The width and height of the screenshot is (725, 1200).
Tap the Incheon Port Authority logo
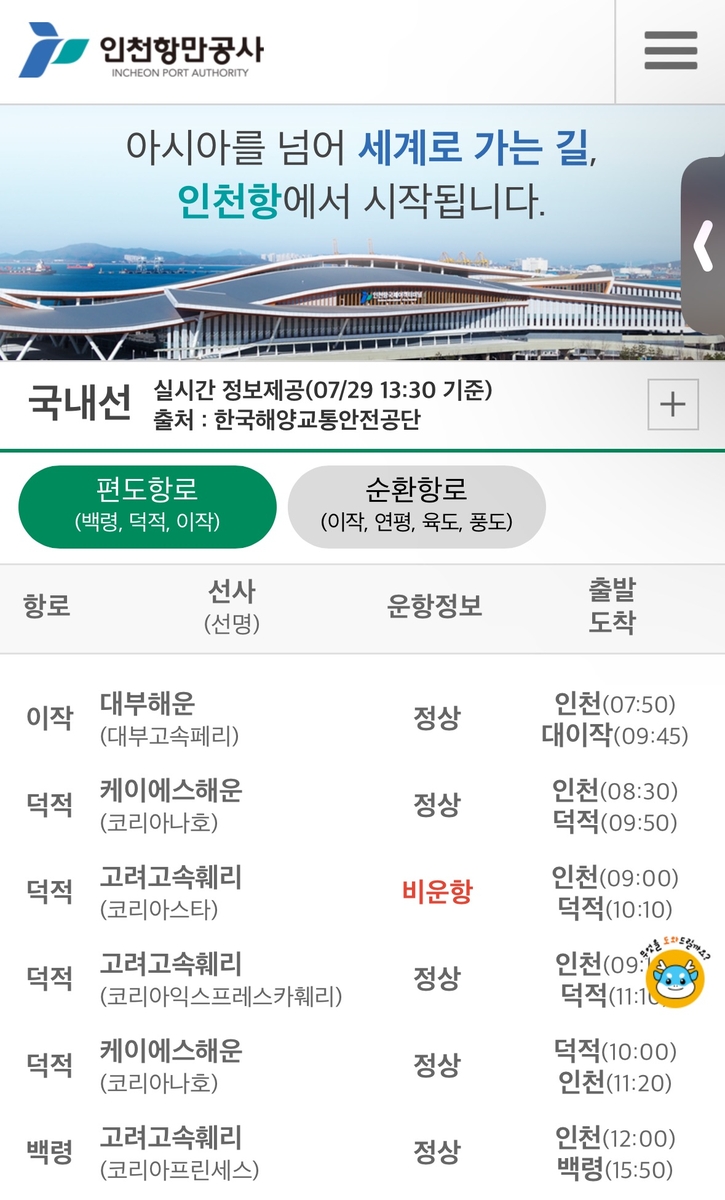pyautogui.click(x=141, y=51)
